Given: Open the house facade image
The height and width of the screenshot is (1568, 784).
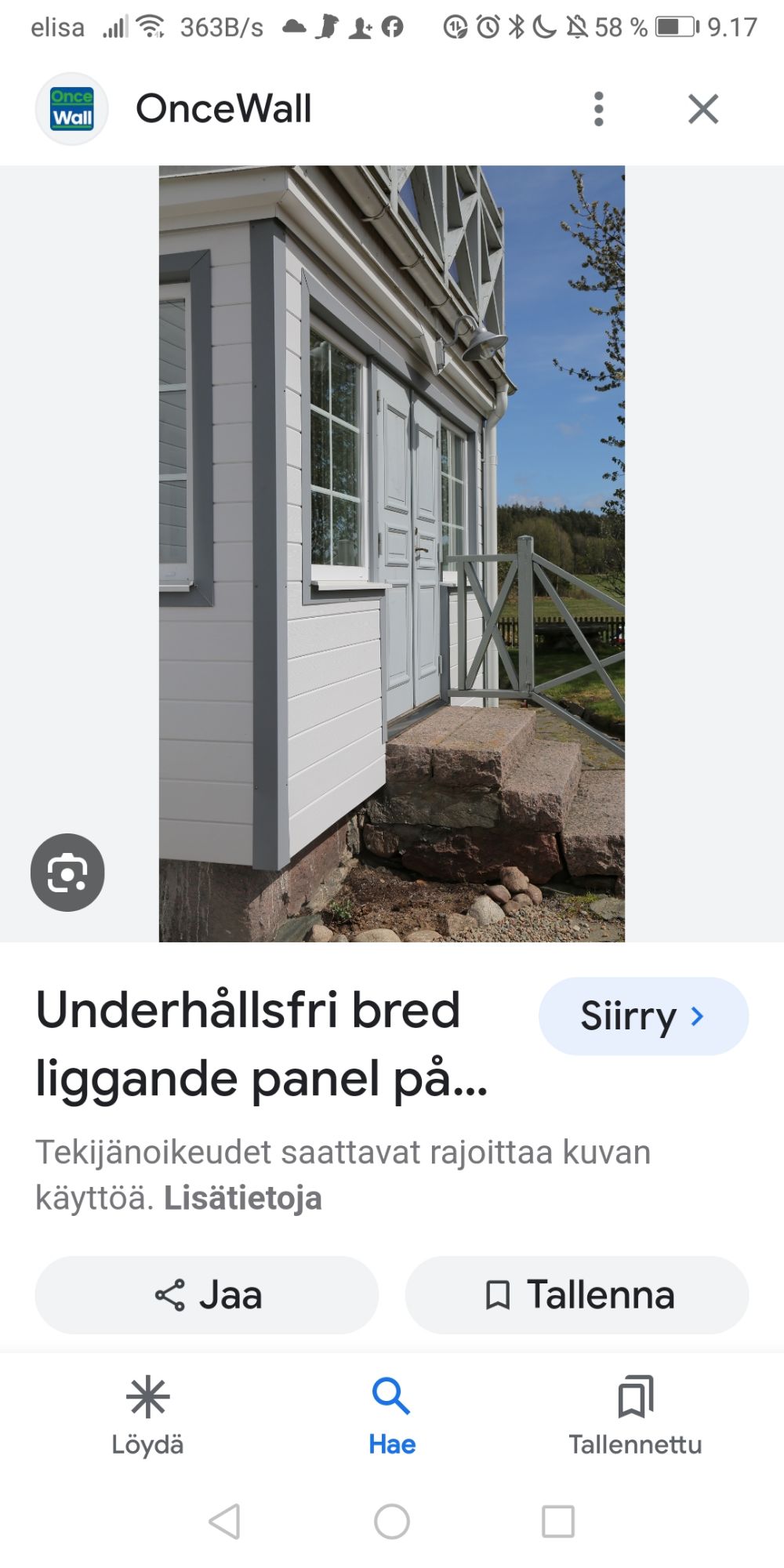Looking at the screenshot, I should point(392,553).
